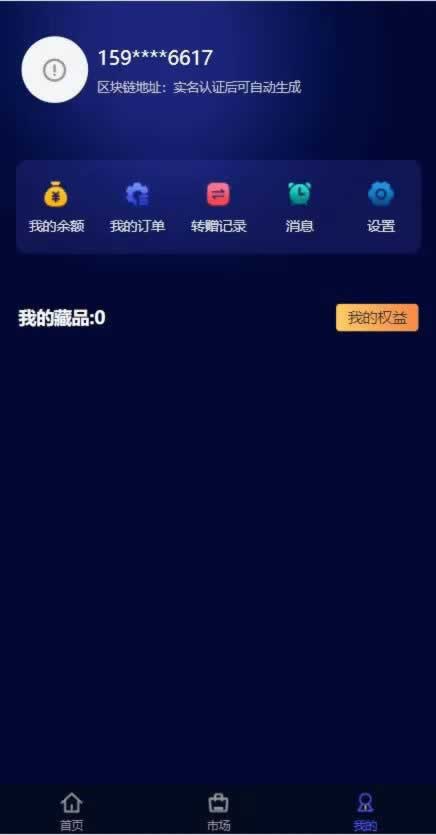Switch to the 首页 home tab
Image resolution: width=436 pixels, height=835 pixels.
click(x=71, y=812)
